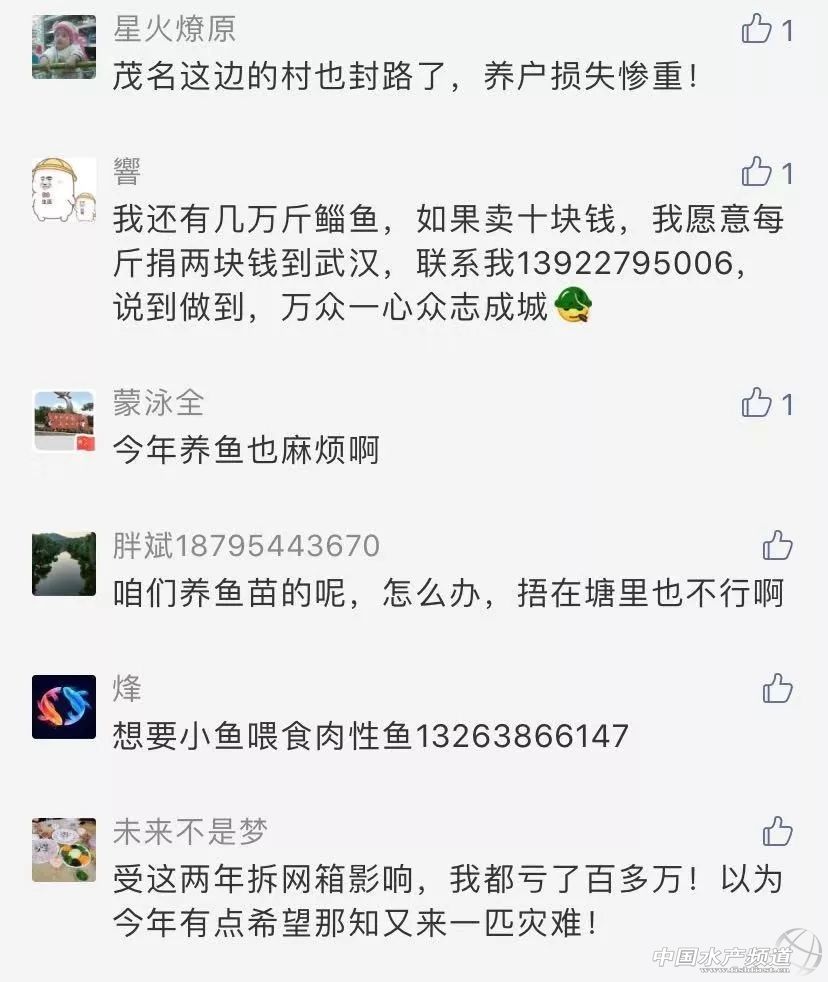Give a thumbs up to 蒙泳全's comment

[757, 403]
